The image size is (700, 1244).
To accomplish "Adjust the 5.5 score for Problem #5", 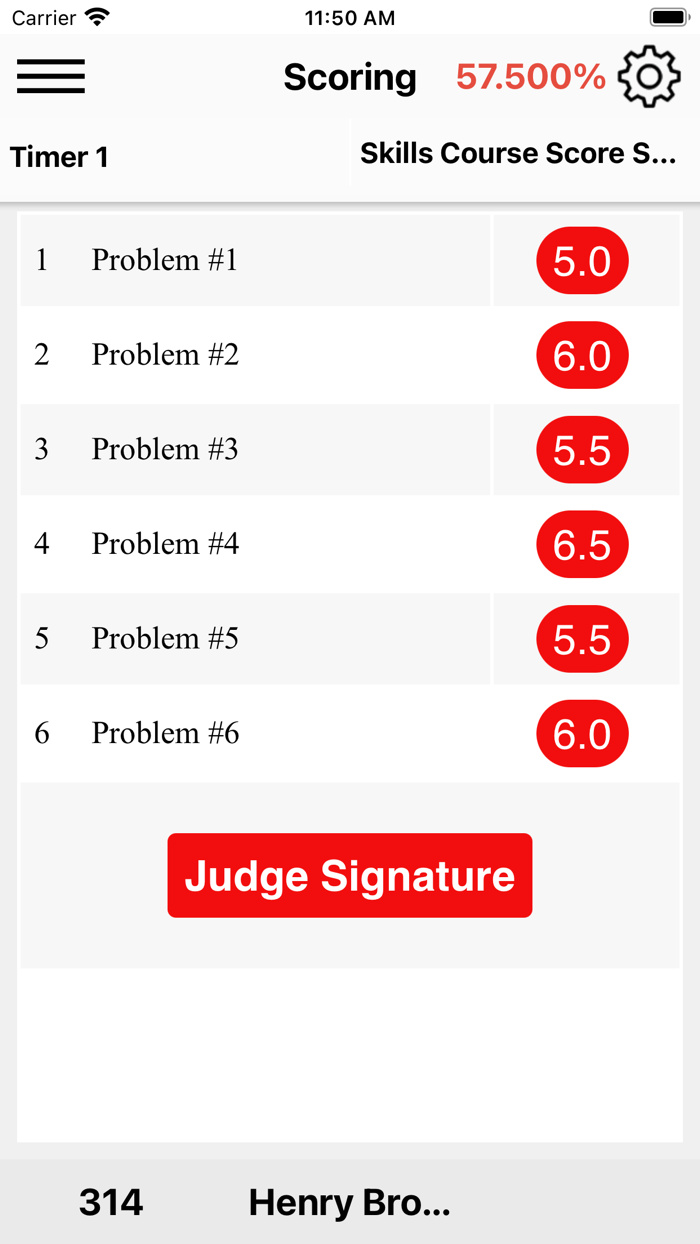I will [582, 639].
